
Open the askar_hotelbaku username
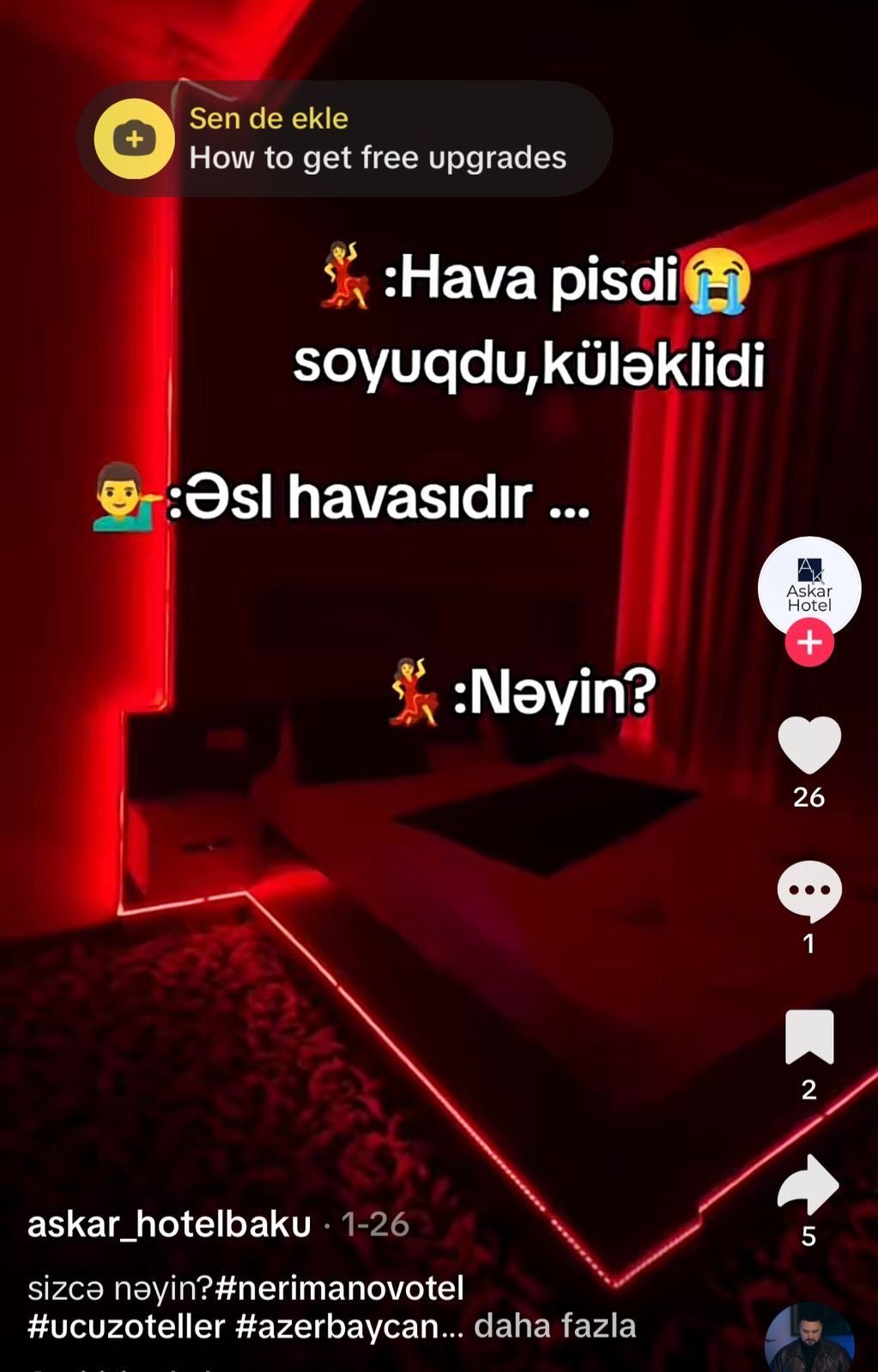coord(169,1224)
